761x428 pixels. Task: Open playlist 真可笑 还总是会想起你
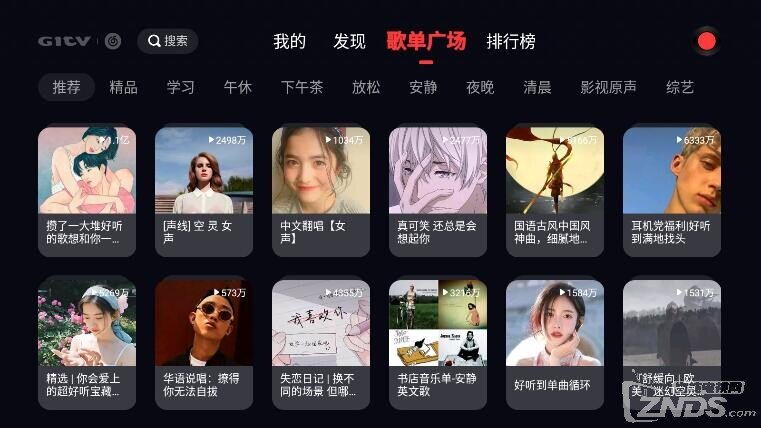[438, 190]
